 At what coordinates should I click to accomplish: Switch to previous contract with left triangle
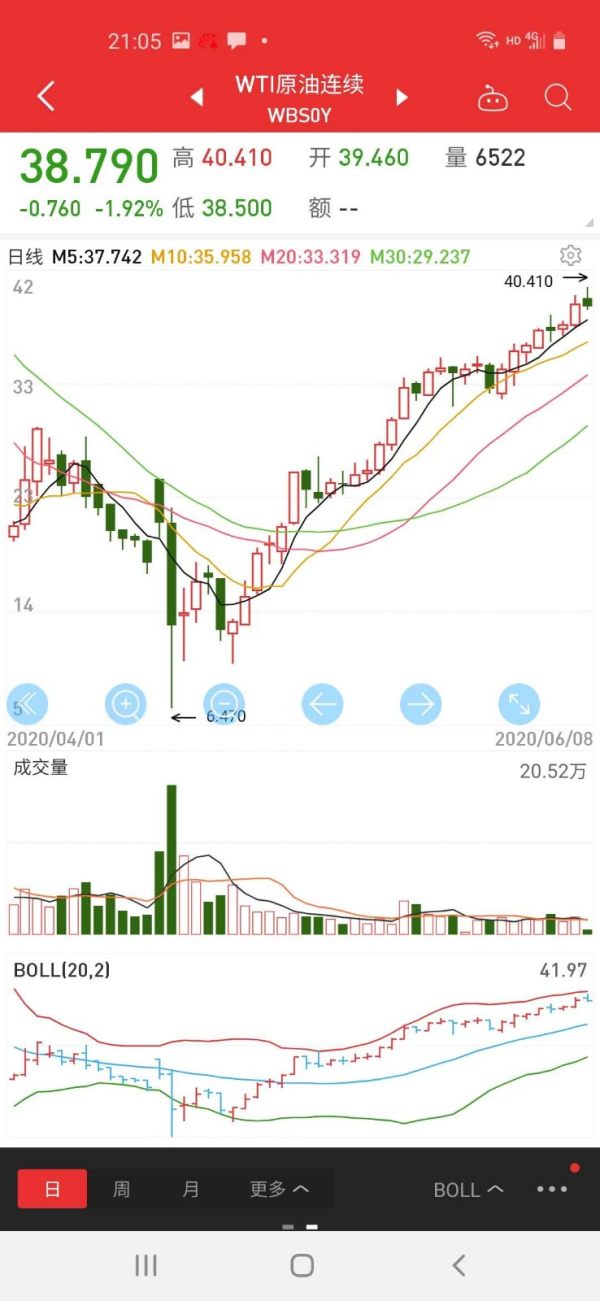point(197,98)
